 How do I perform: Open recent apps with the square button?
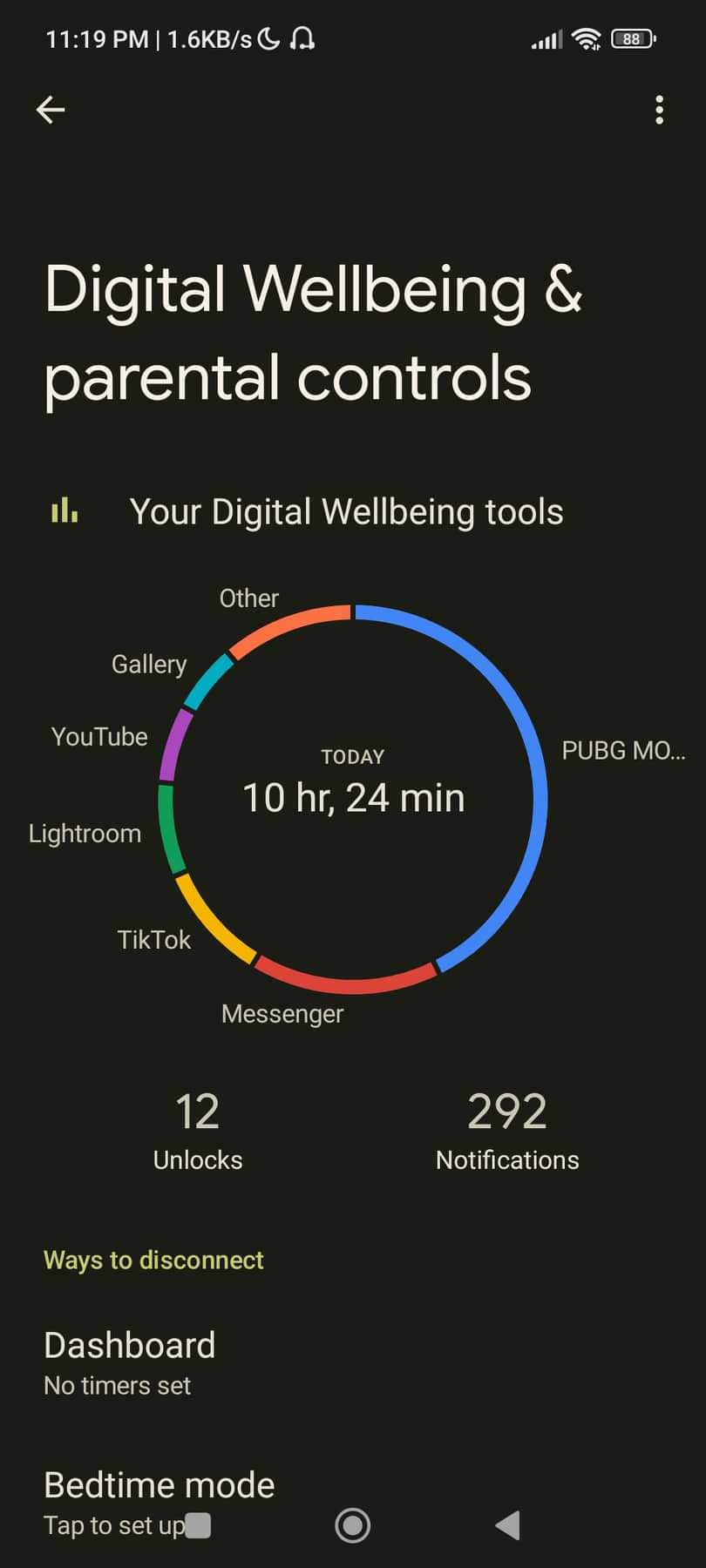(x=199, y=1525)
